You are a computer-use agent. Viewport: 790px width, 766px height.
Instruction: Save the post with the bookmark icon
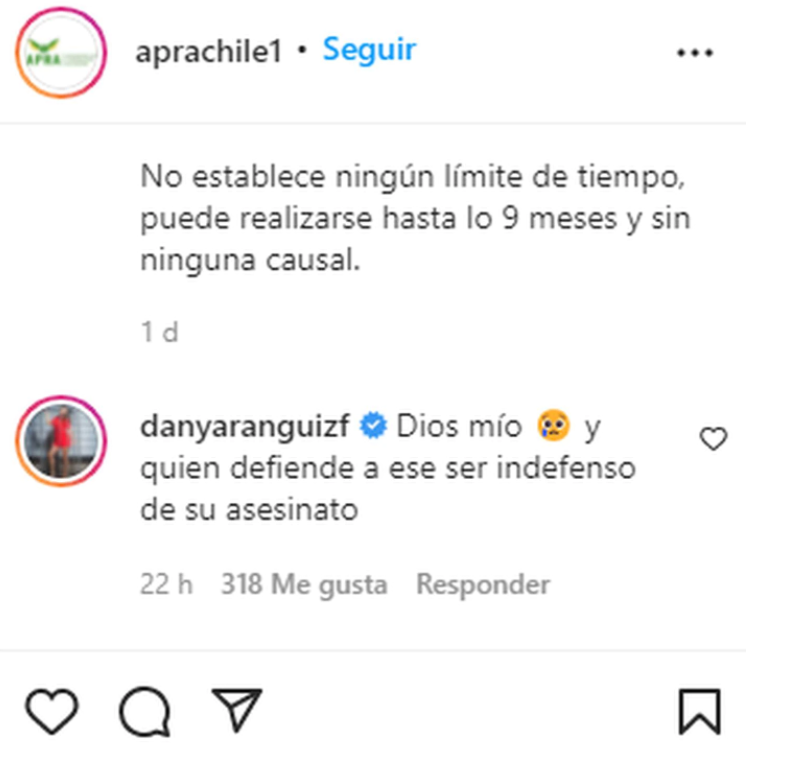coord(698,712)
